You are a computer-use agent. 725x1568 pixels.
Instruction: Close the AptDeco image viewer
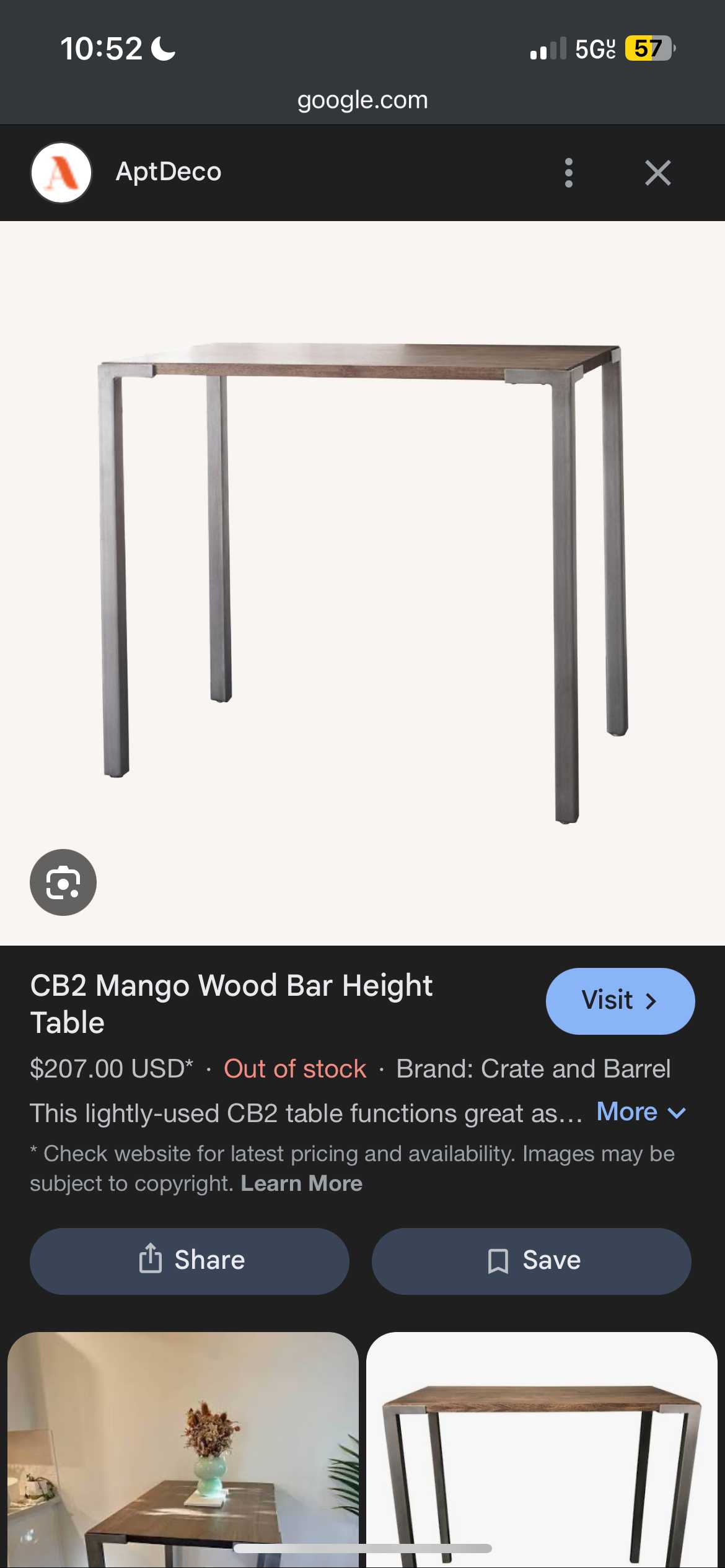[657, 173]
